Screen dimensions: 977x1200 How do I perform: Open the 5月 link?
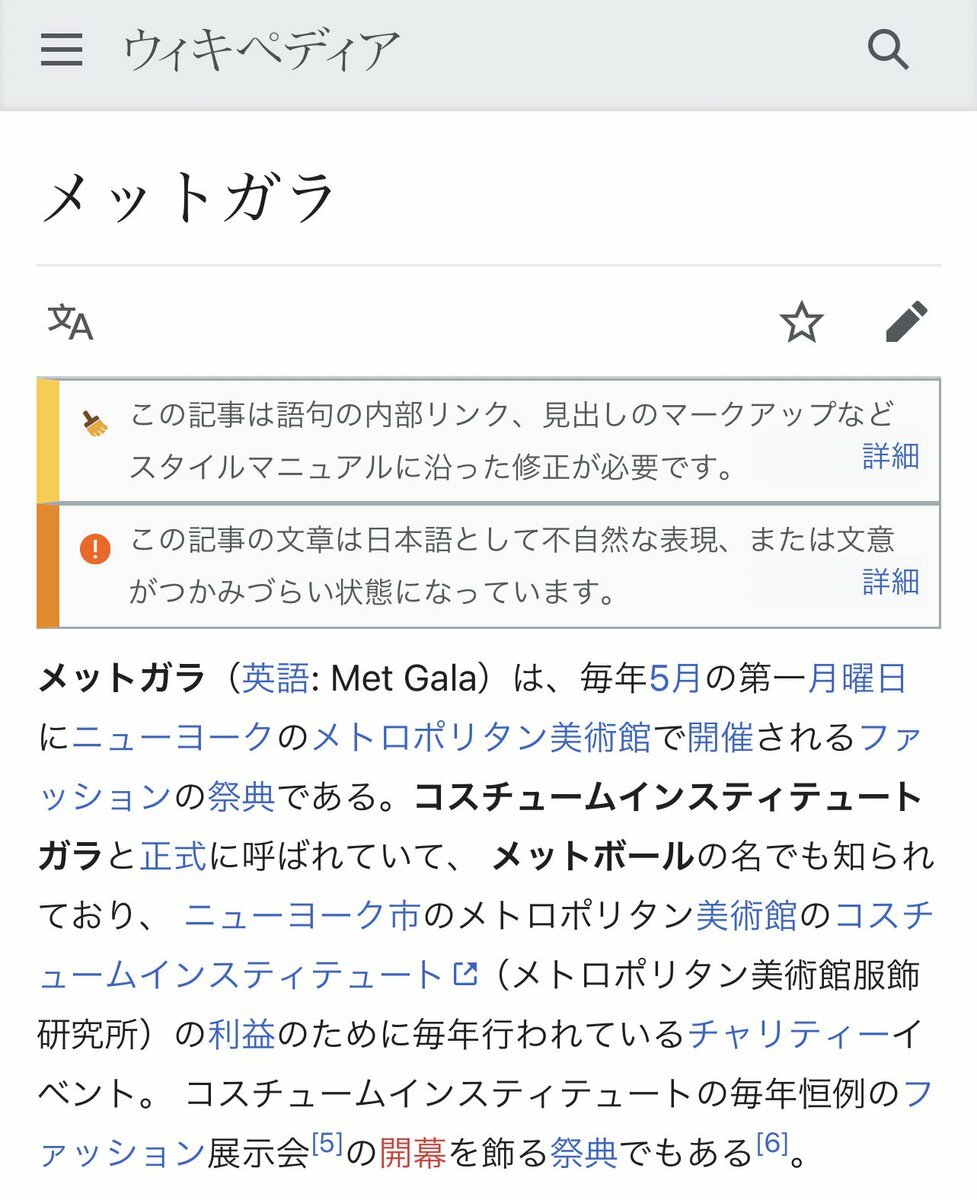point(675,679)
